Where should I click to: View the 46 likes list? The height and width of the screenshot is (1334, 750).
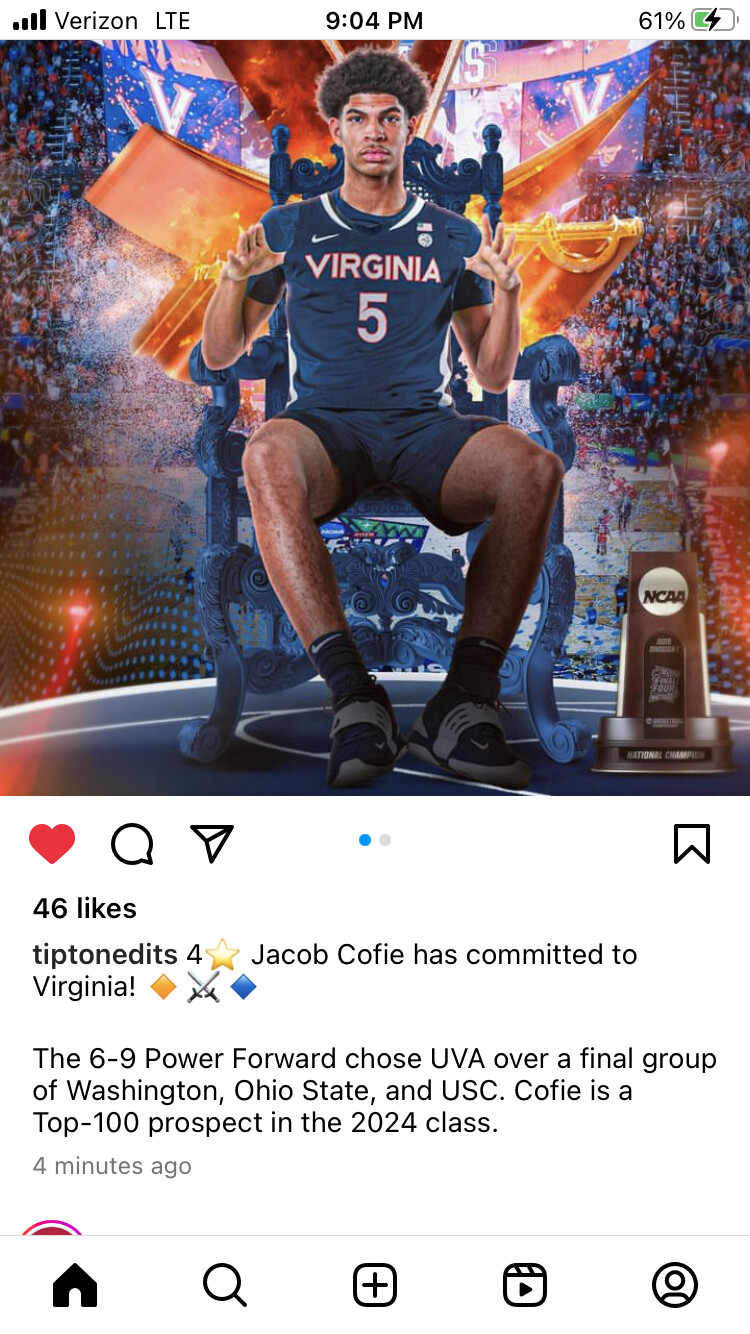coord(85,908)
